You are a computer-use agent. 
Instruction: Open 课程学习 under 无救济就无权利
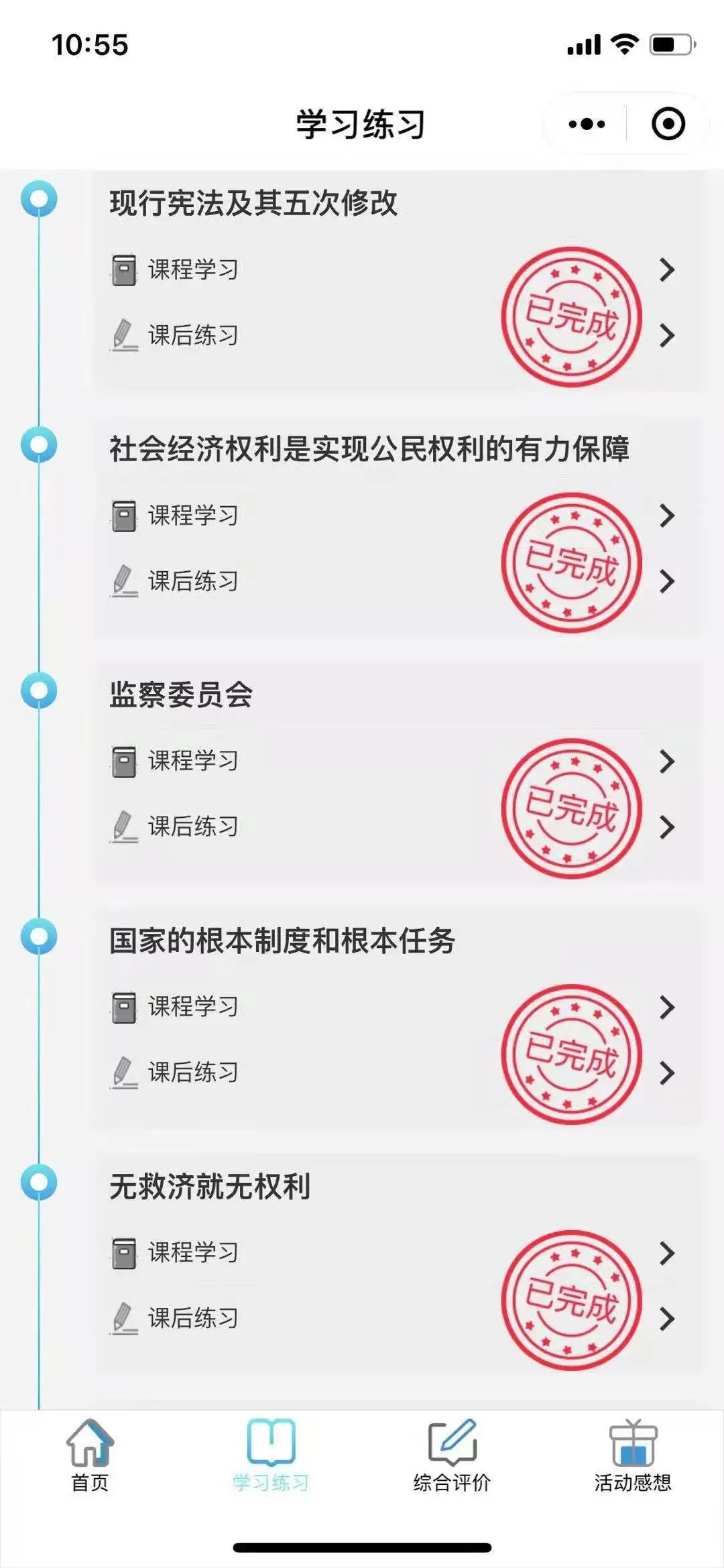(x=193, y=1252)
